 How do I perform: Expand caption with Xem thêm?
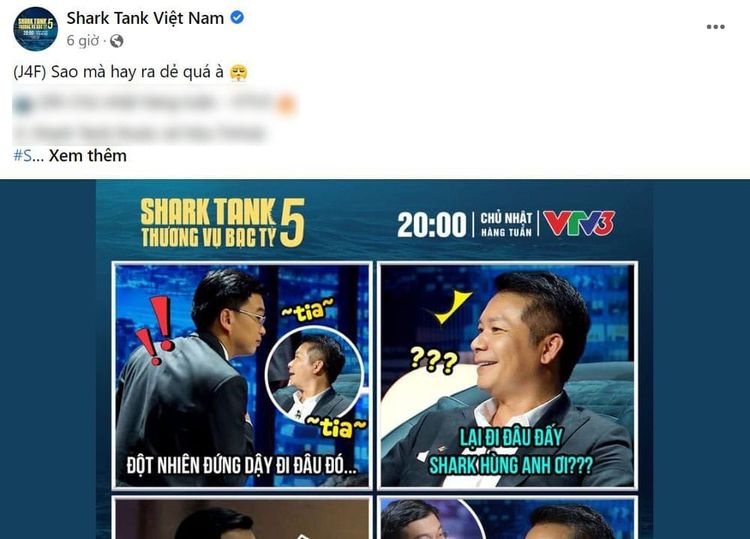click(x=88, y=156)
